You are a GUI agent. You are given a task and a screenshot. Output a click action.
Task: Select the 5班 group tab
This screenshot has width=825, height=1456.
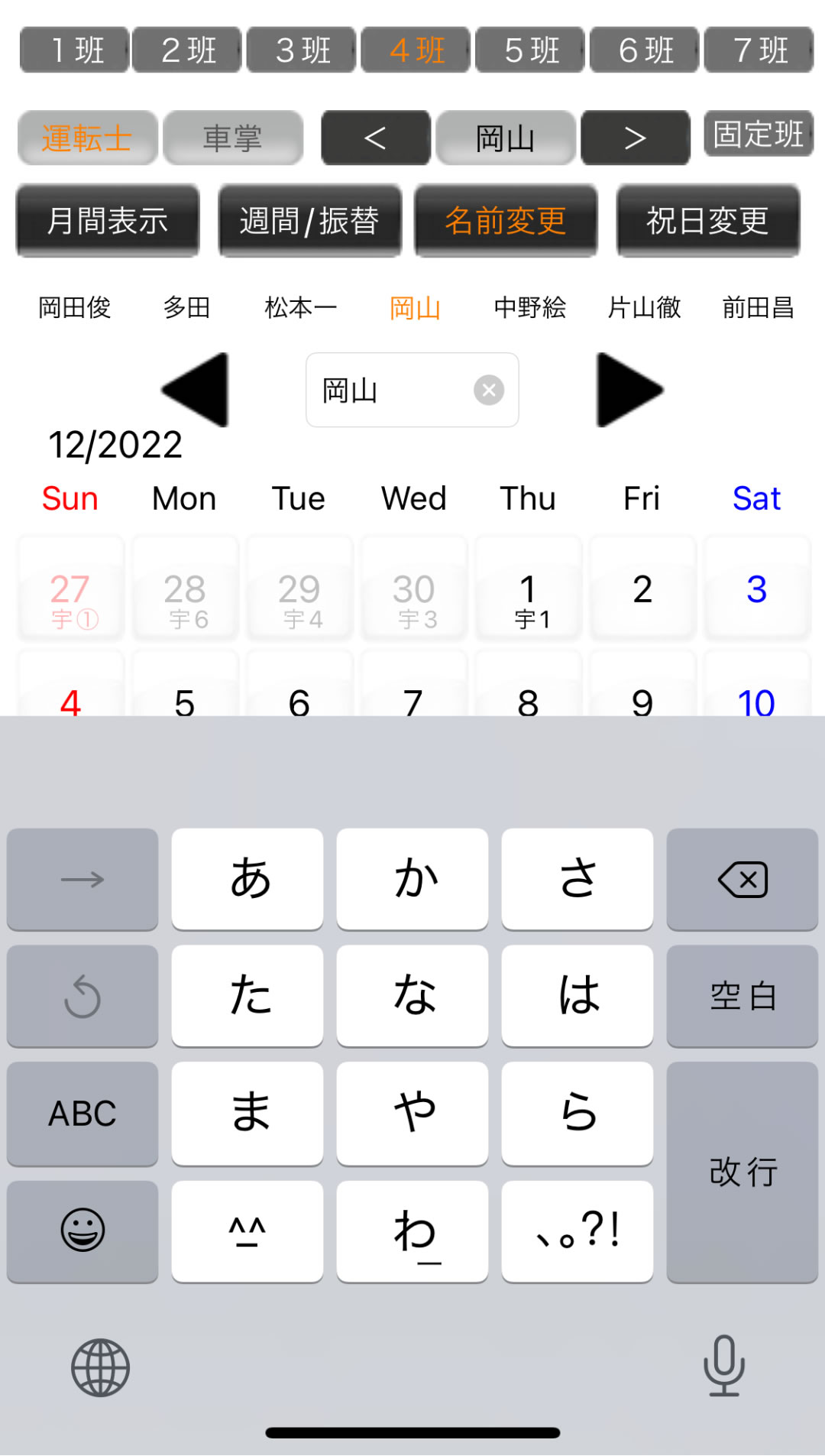(x=530, y=50)
